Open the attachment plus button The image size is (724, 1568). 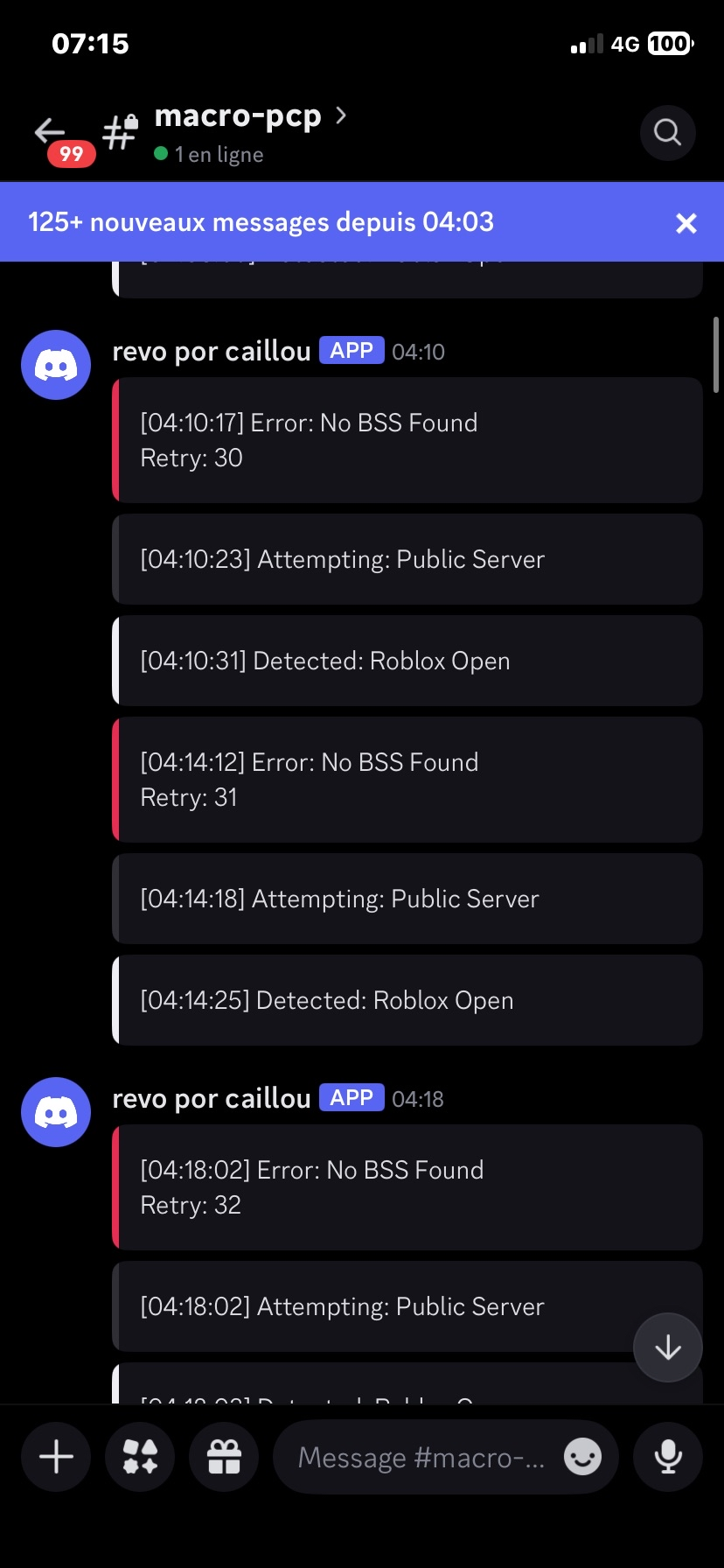click(x=56, y=1457)
